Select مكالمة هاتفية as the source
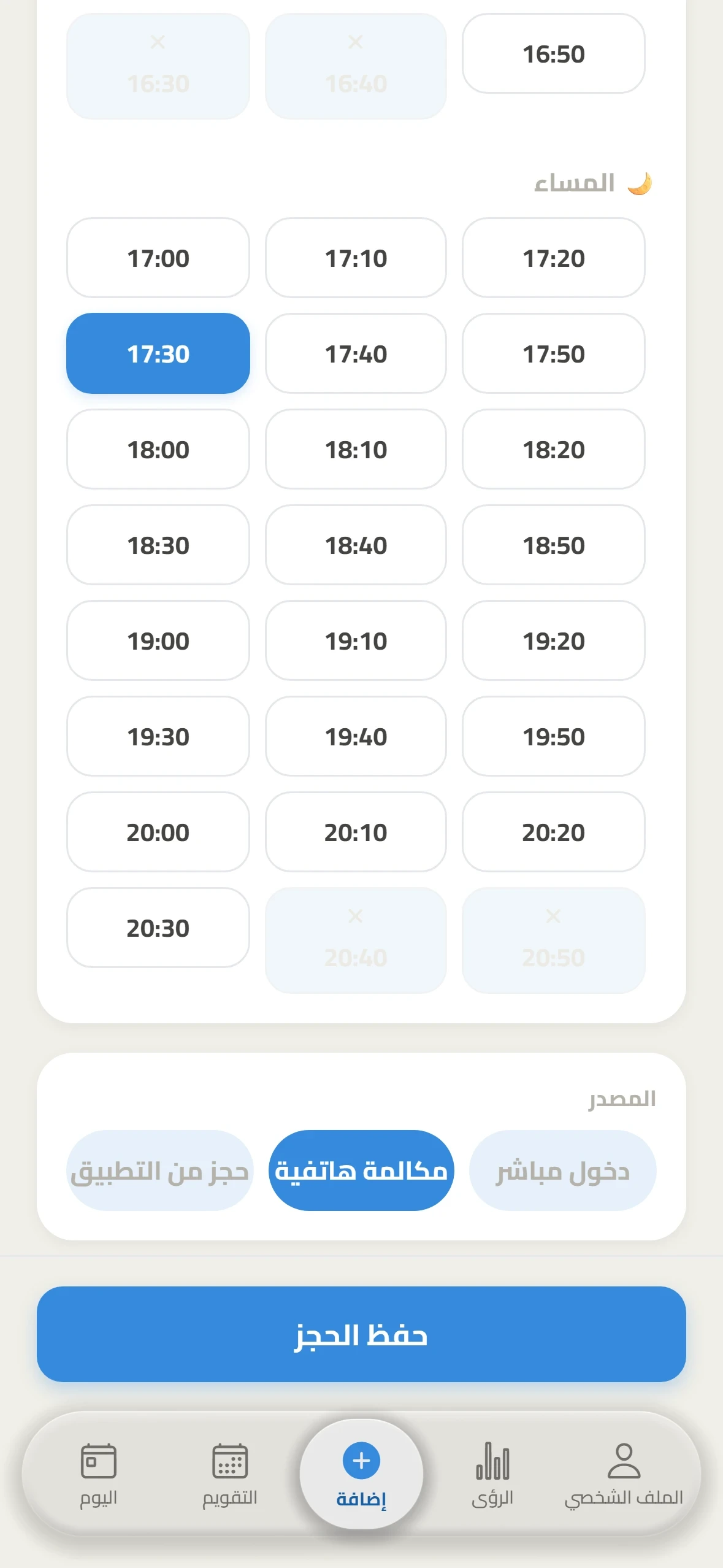Image resolution: width=723 pixels, height=1568 pixels. pyautogui.click(x=361, y=1170)
